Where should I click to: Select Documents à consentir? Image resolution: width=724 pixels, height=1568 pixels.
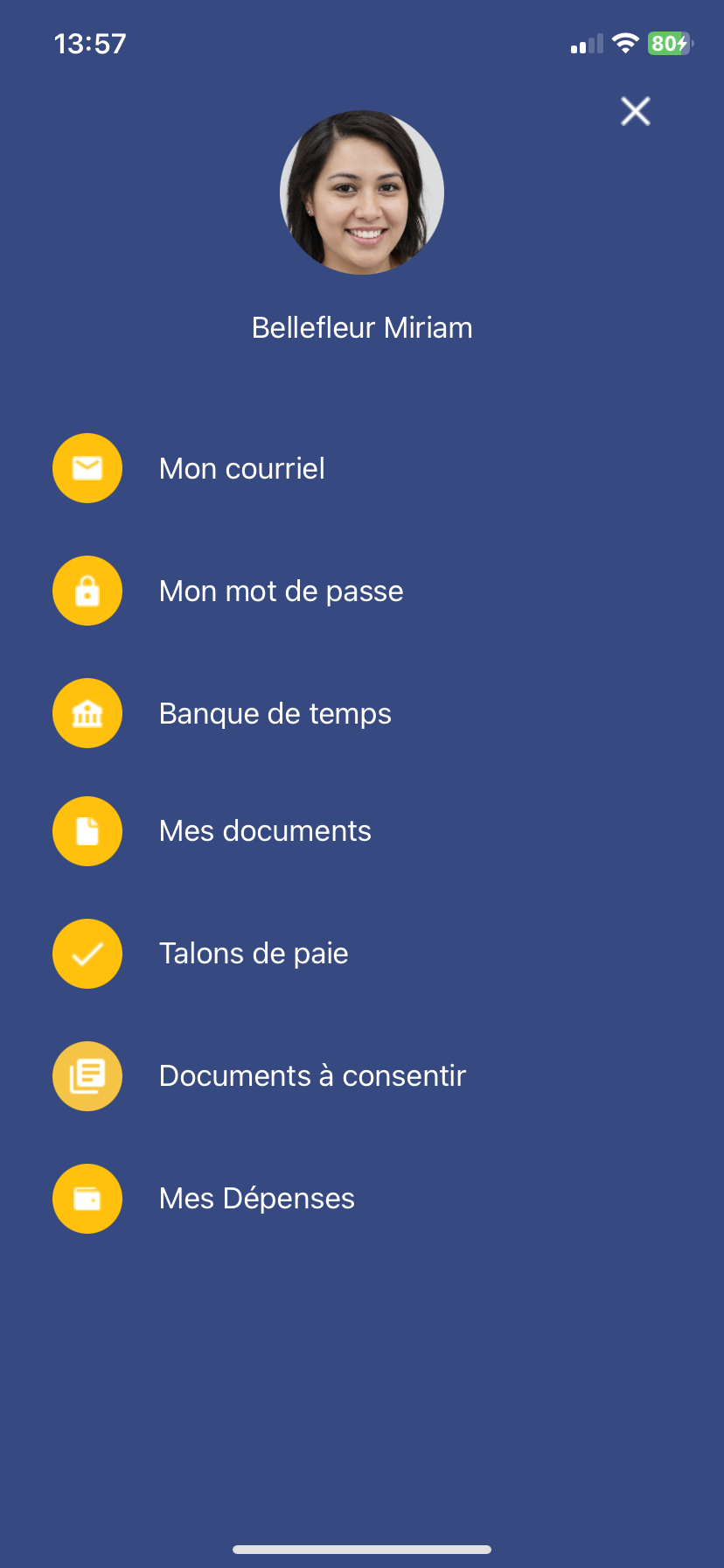click(x=312, y=1076)
